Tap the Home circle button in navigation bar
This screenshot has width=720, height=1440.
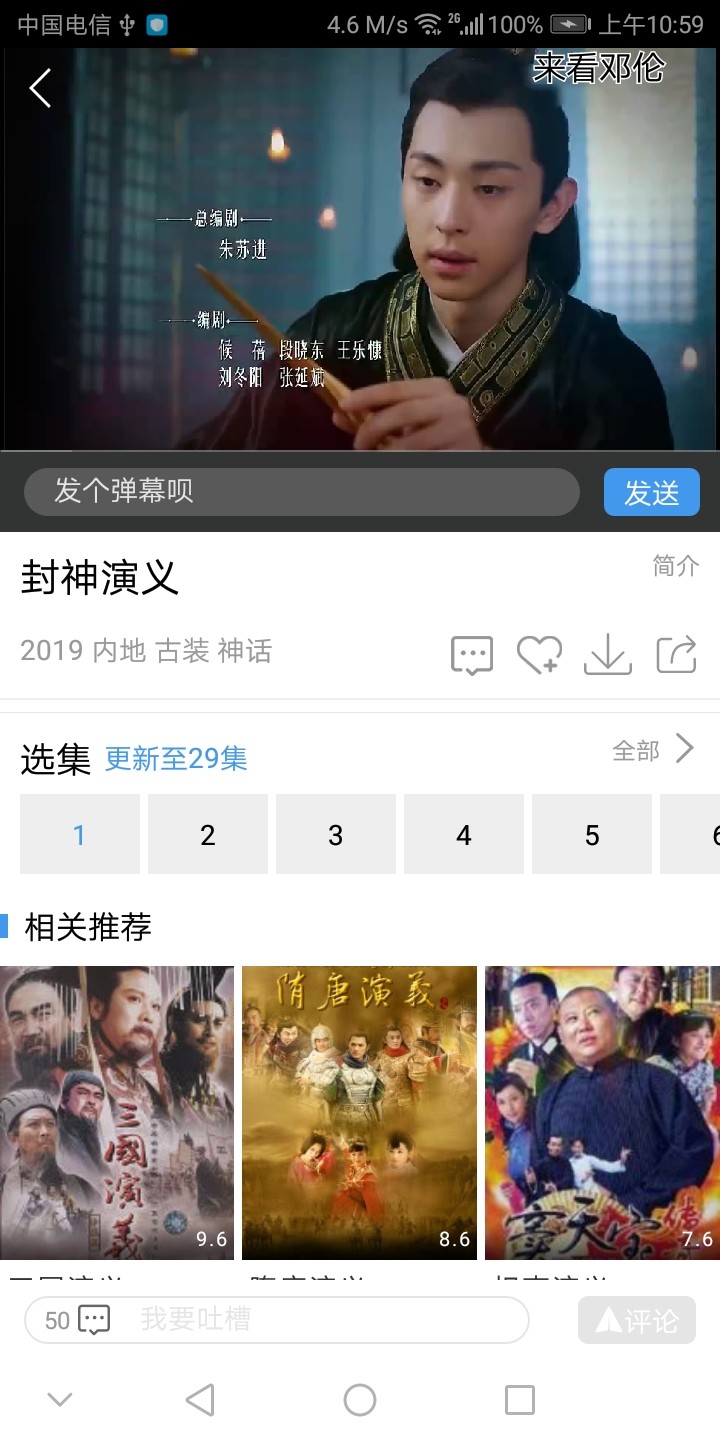click(360, 1400)
